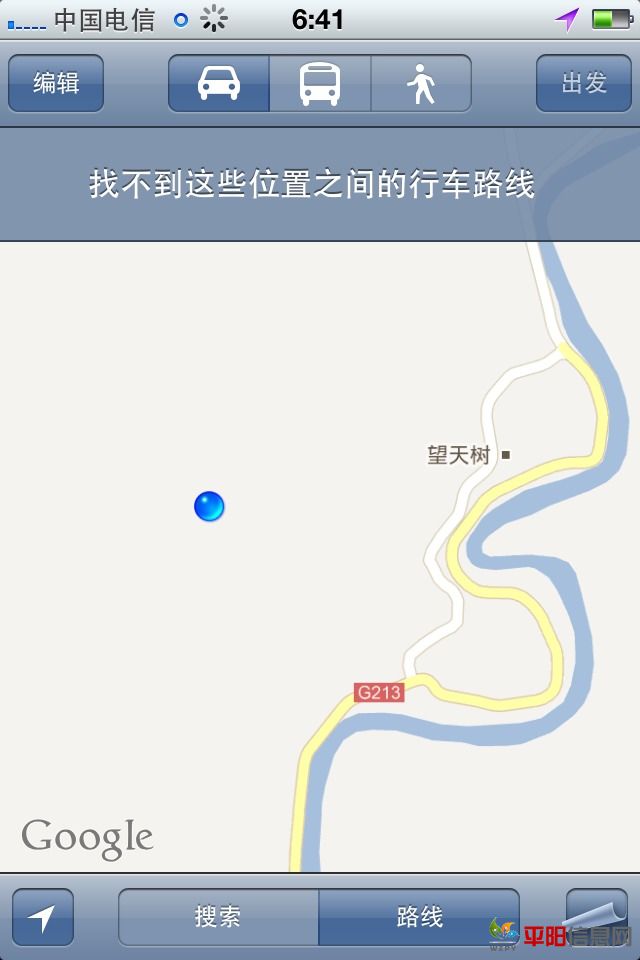
Task: Select the 路线 directions tab
Action: click(x=419, y=917)
